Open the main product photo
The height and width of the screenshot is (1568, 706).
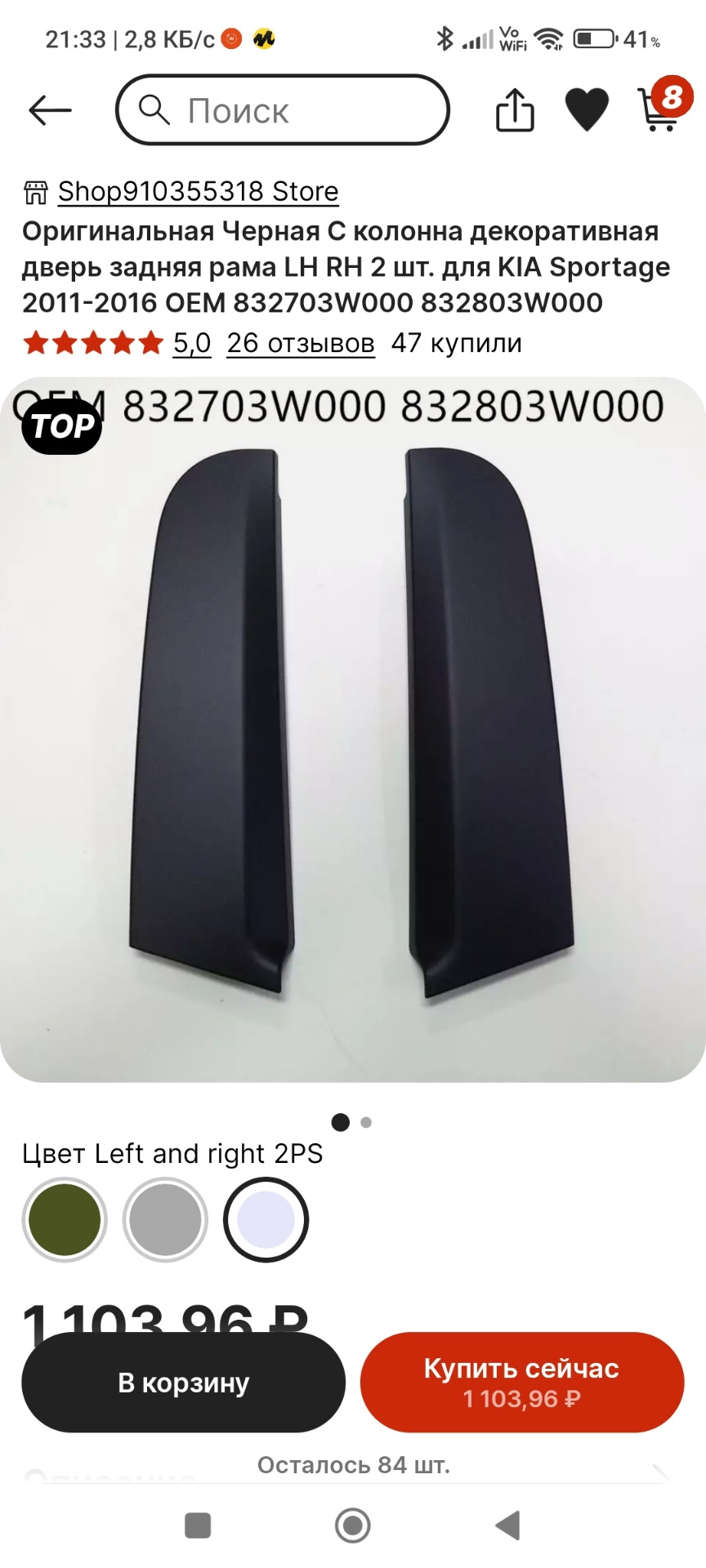pos(353,729)
